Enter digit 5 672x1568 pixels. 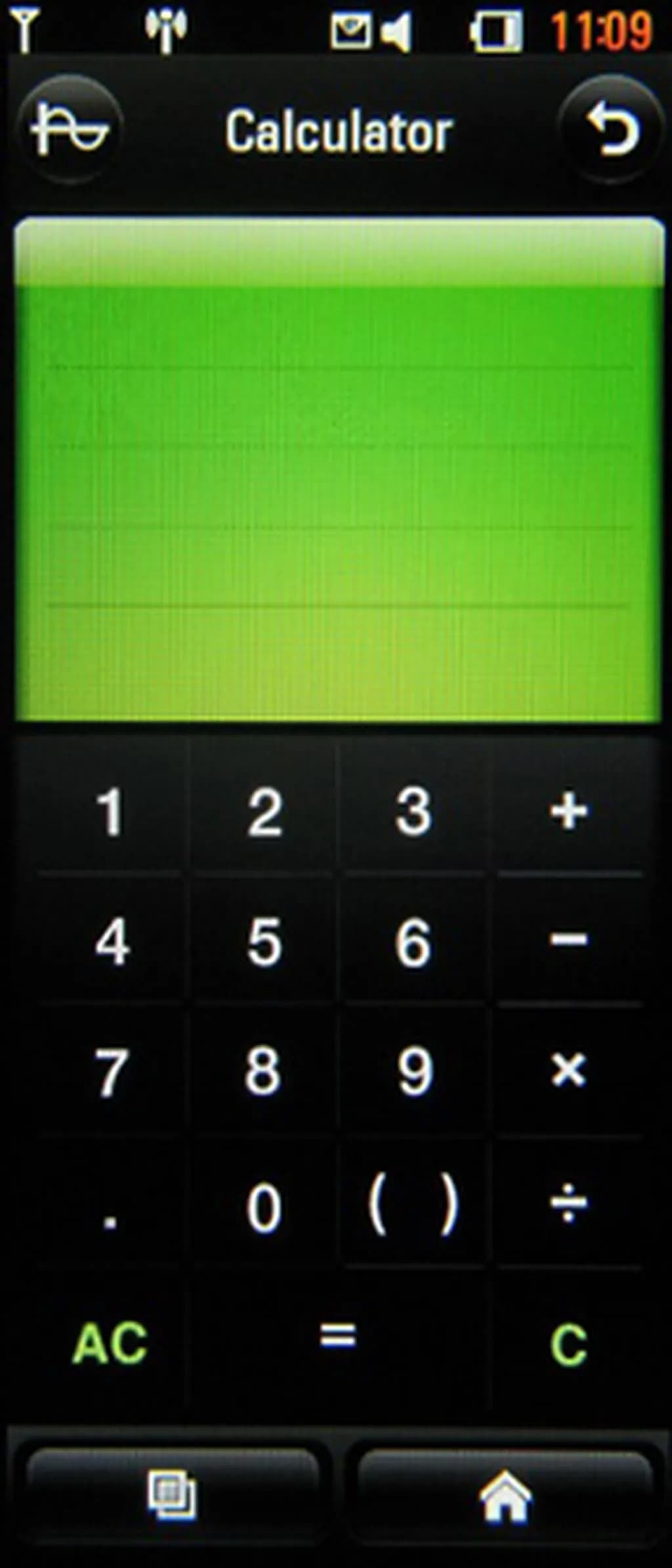(x=264, y=941)
